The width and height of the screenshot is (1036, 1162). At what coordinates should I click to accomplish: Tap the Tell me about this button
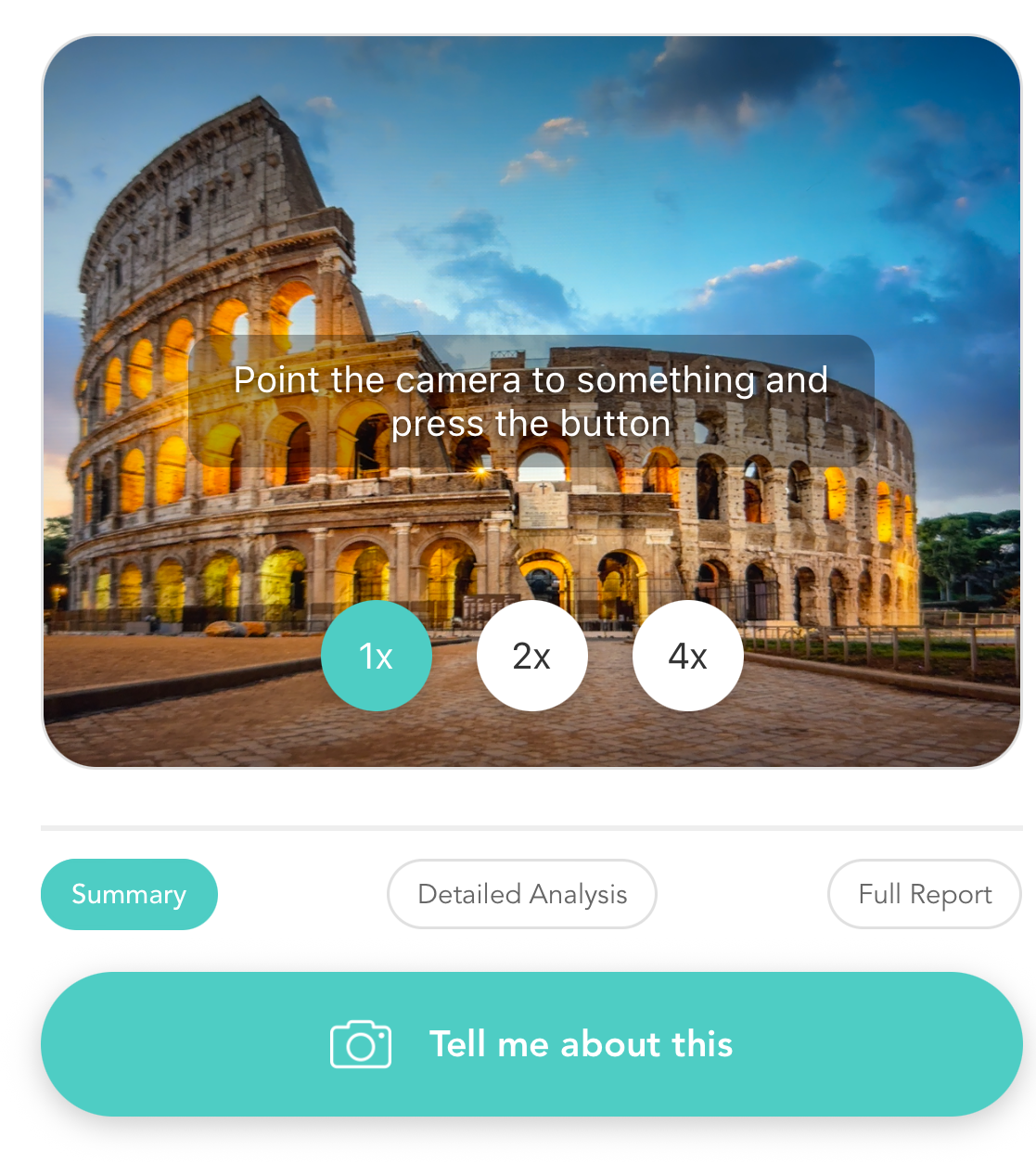pos(531,1044)
